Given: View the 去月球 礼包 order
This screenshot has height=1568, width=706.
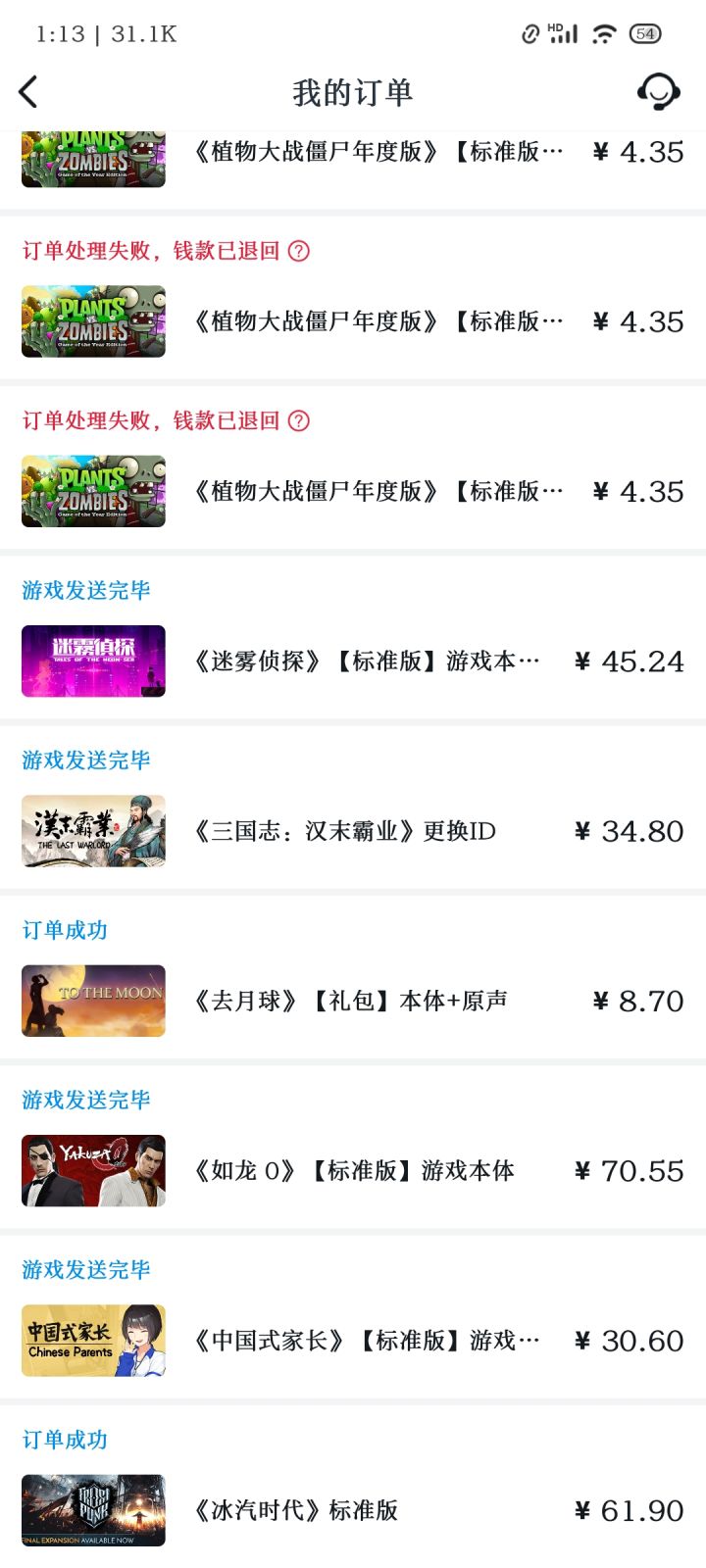Looking at the screenshot, I should point(353,979).
